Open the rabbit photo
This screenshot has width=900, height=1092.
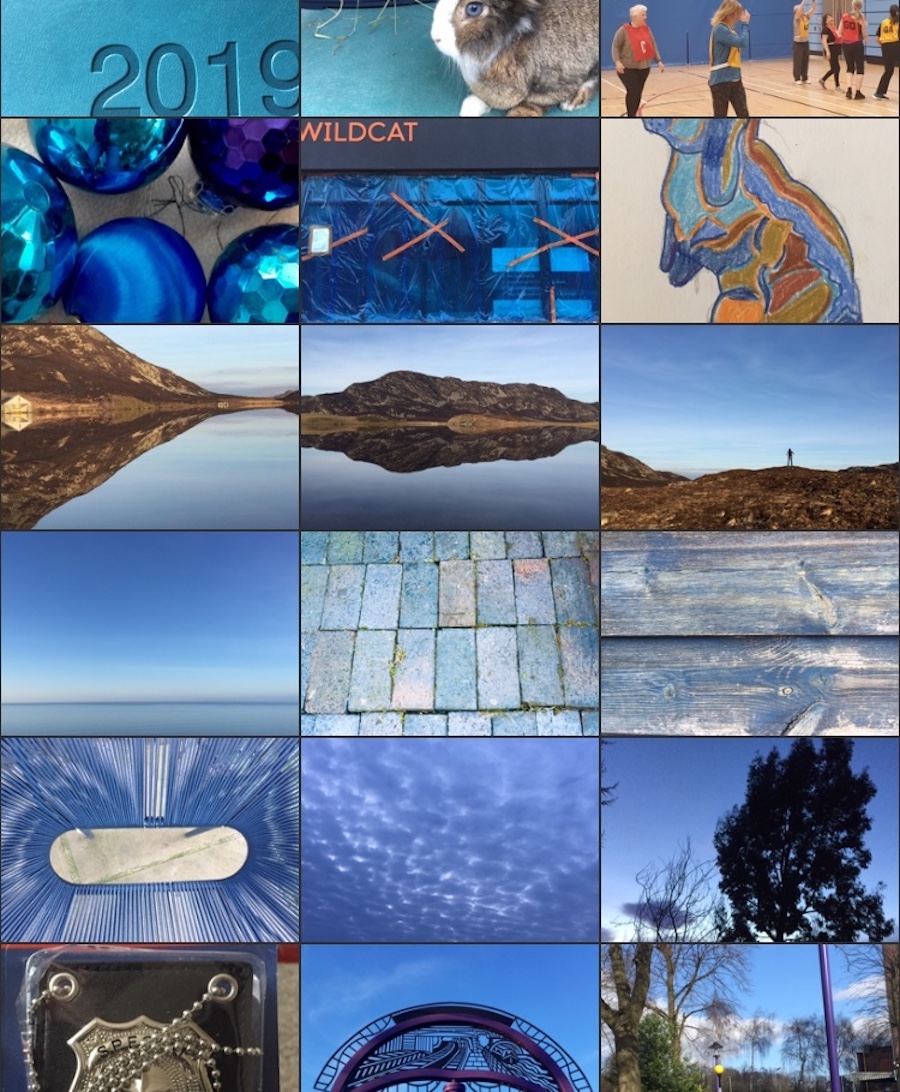pyautogui.click(x=450, y=58)
